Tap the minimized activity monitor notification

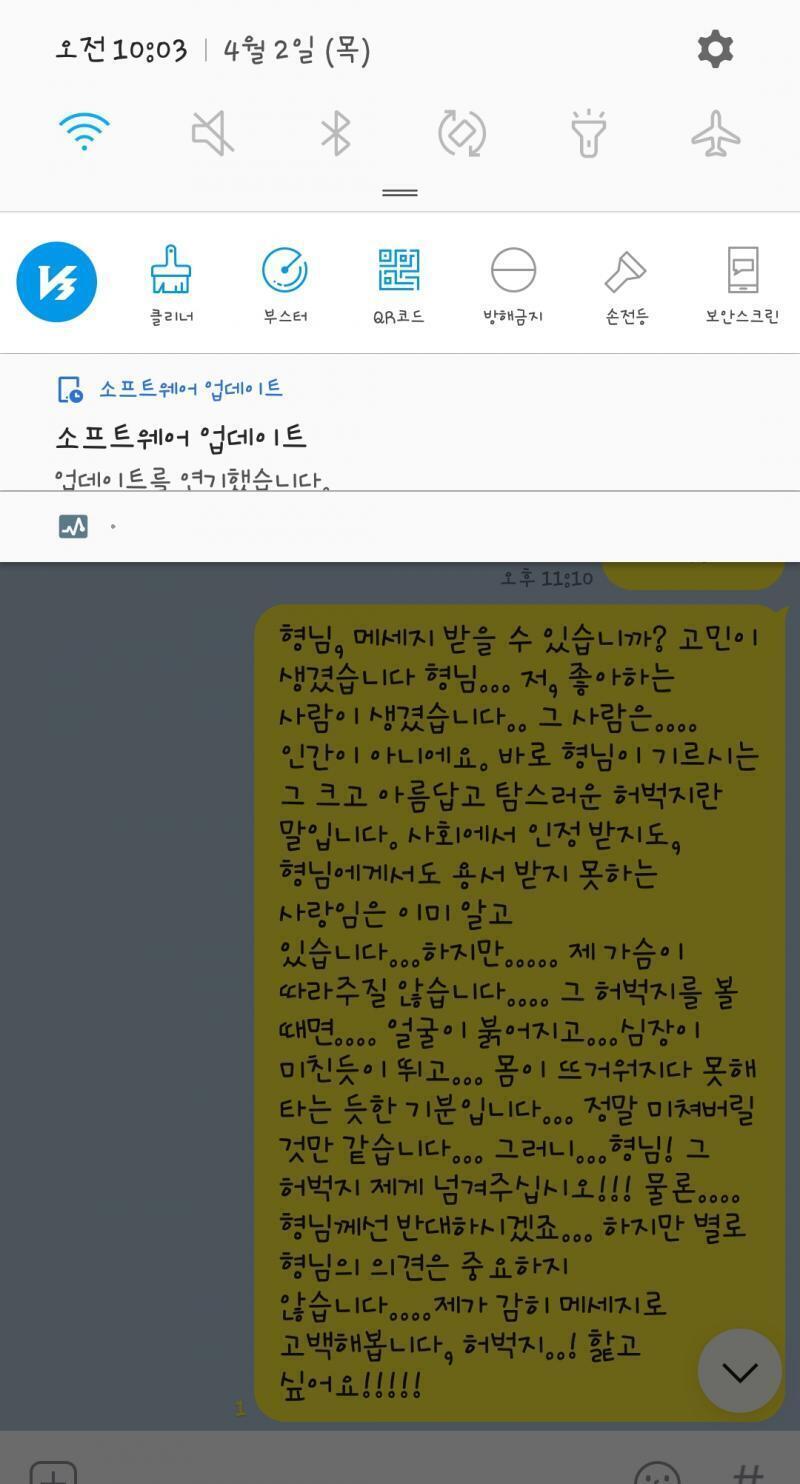tap(400, 526)
